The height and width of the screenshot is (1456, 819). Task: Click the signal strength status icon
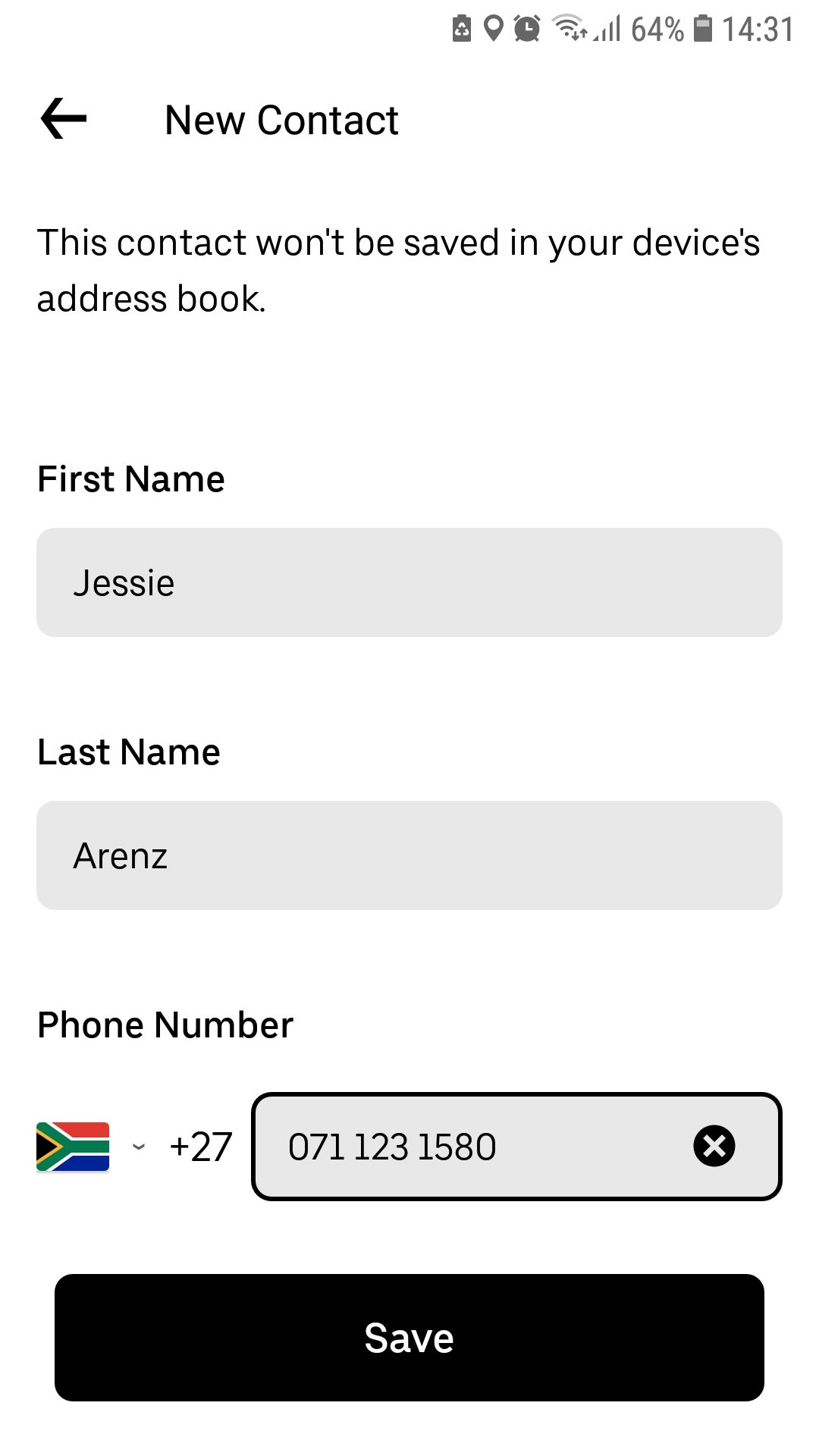[x=607, y=29]
